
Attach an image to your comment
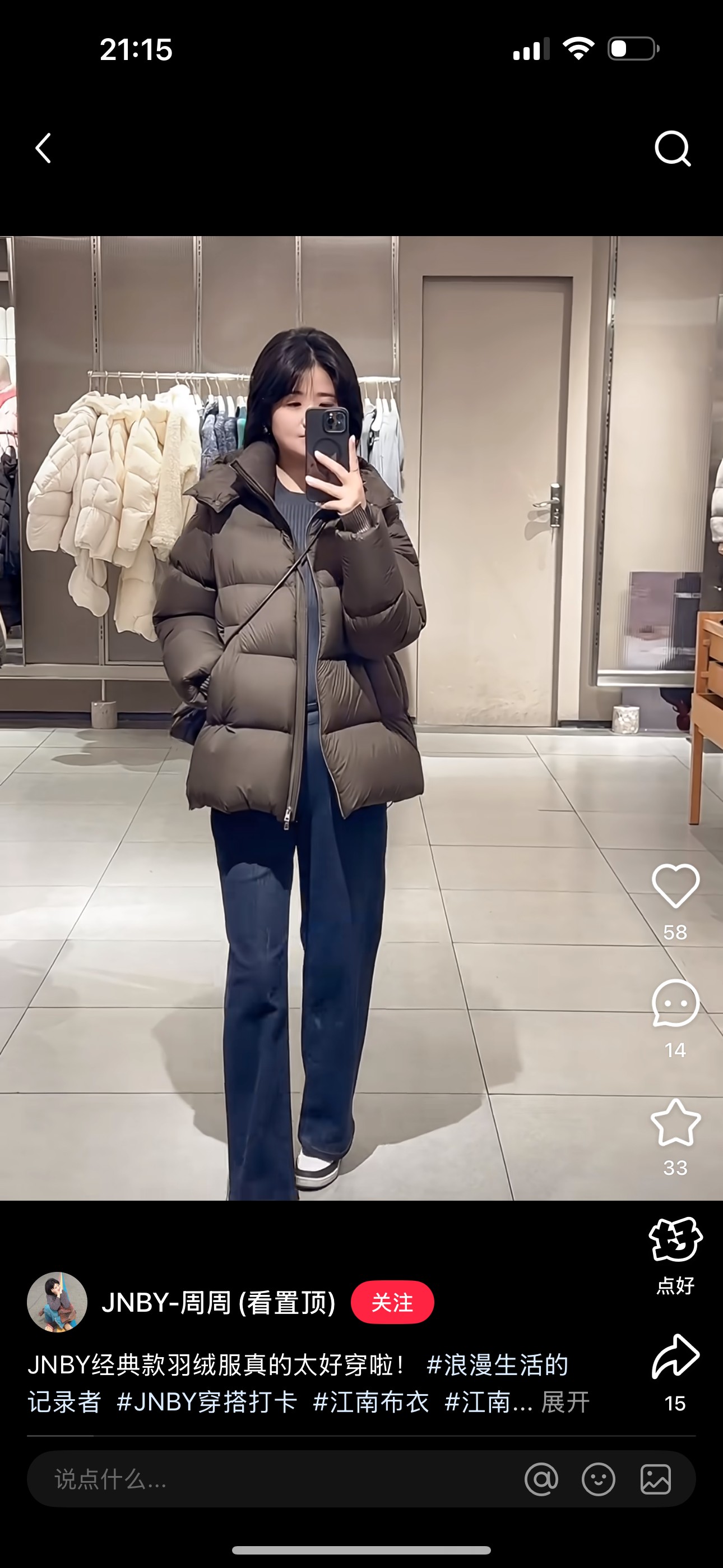point(655,1479)
